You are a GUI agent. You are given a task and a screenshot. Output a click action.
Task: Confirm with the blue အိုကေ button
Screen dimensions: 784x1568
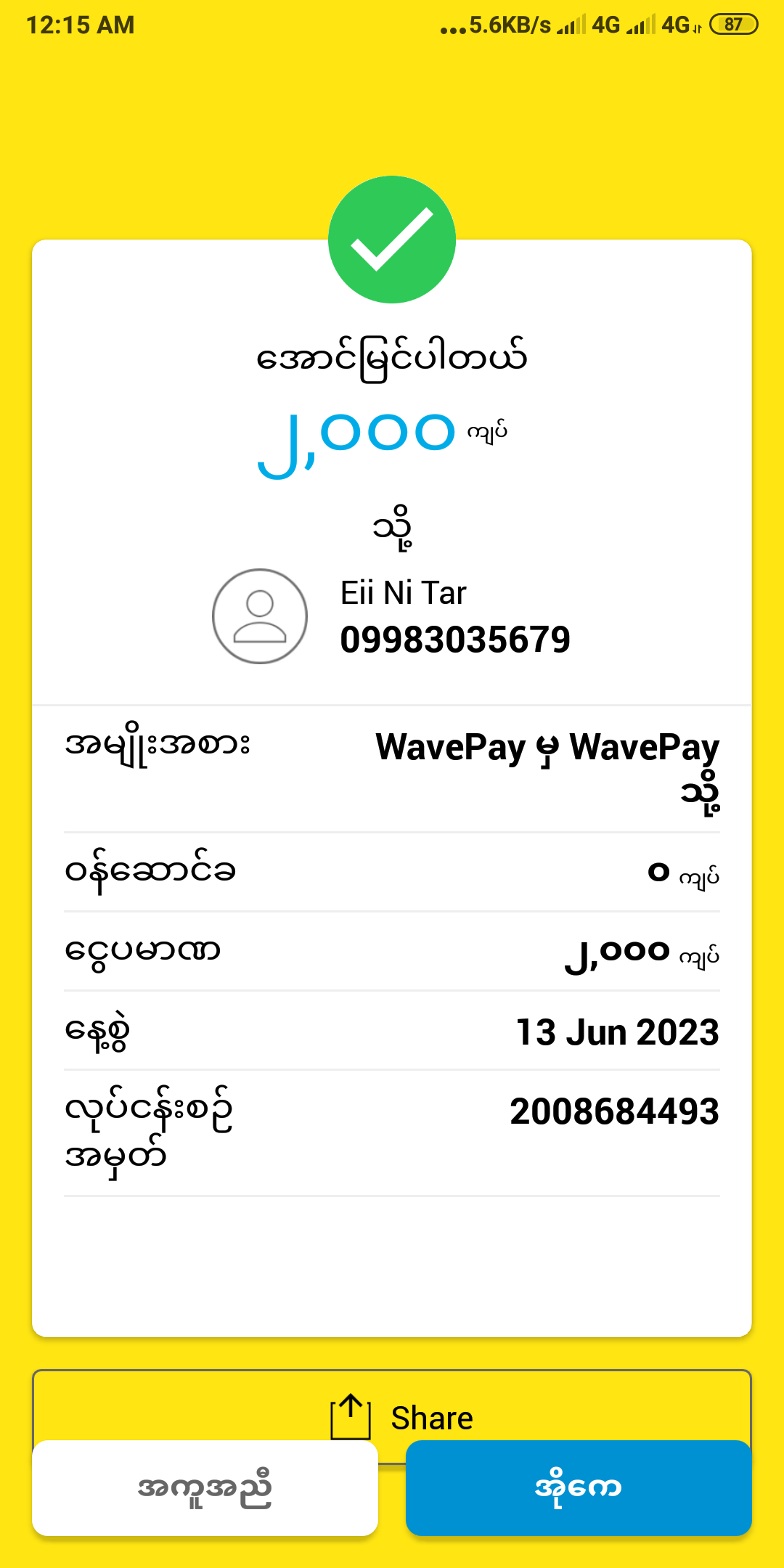pyautogui.click(x=578, y=1488)
